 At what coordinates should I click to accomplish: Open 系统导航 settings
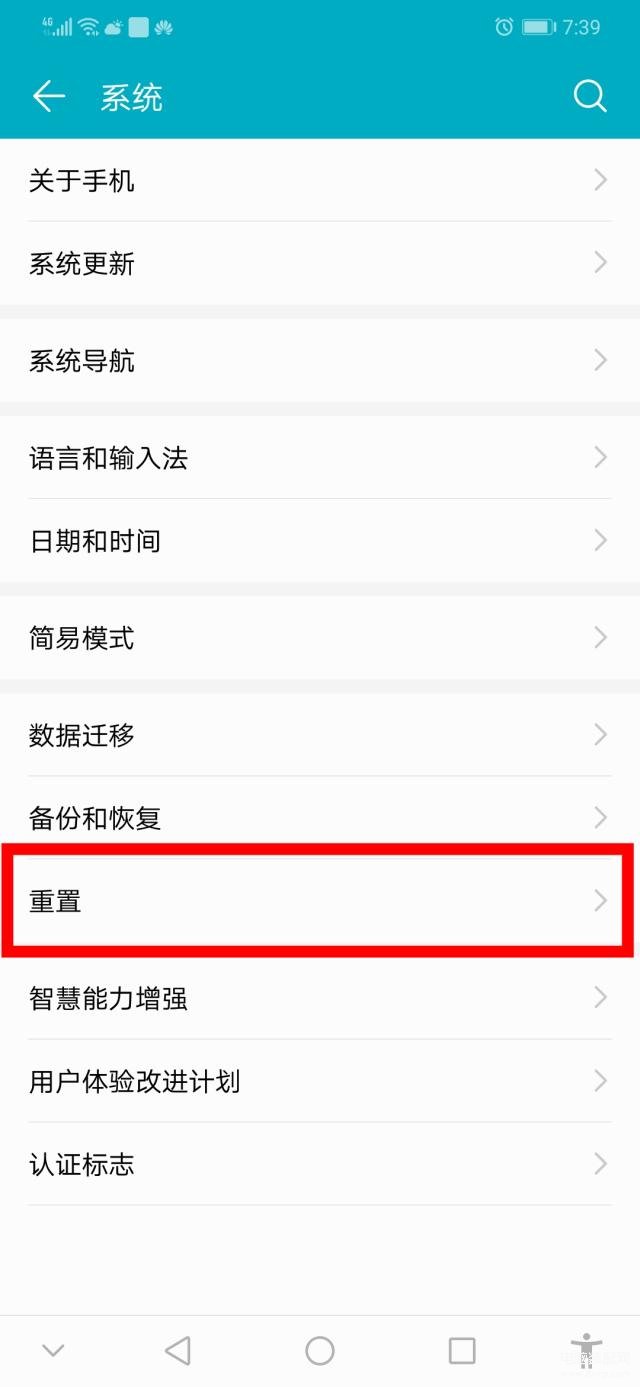pyautogui.click(x=320, y=361)
